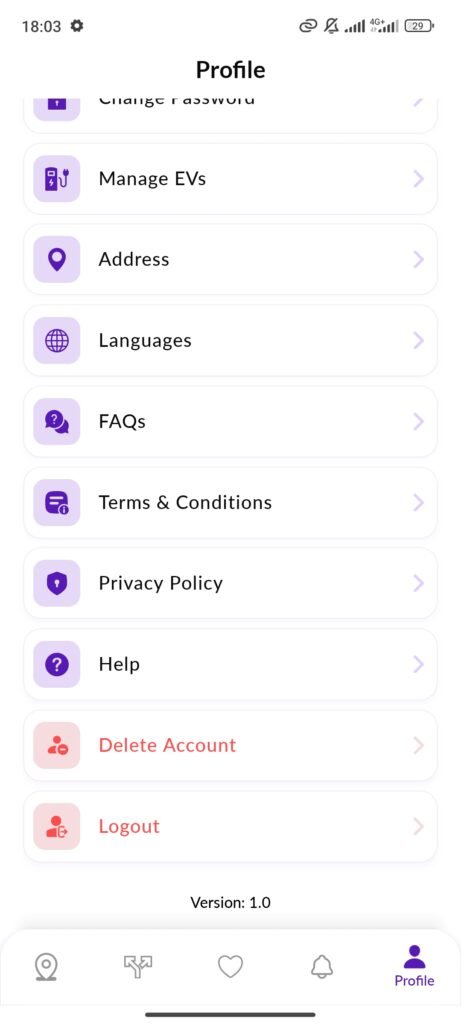Log out of the account
Image resolution: width=461 pixels, height=1024 pixels.
230,827
